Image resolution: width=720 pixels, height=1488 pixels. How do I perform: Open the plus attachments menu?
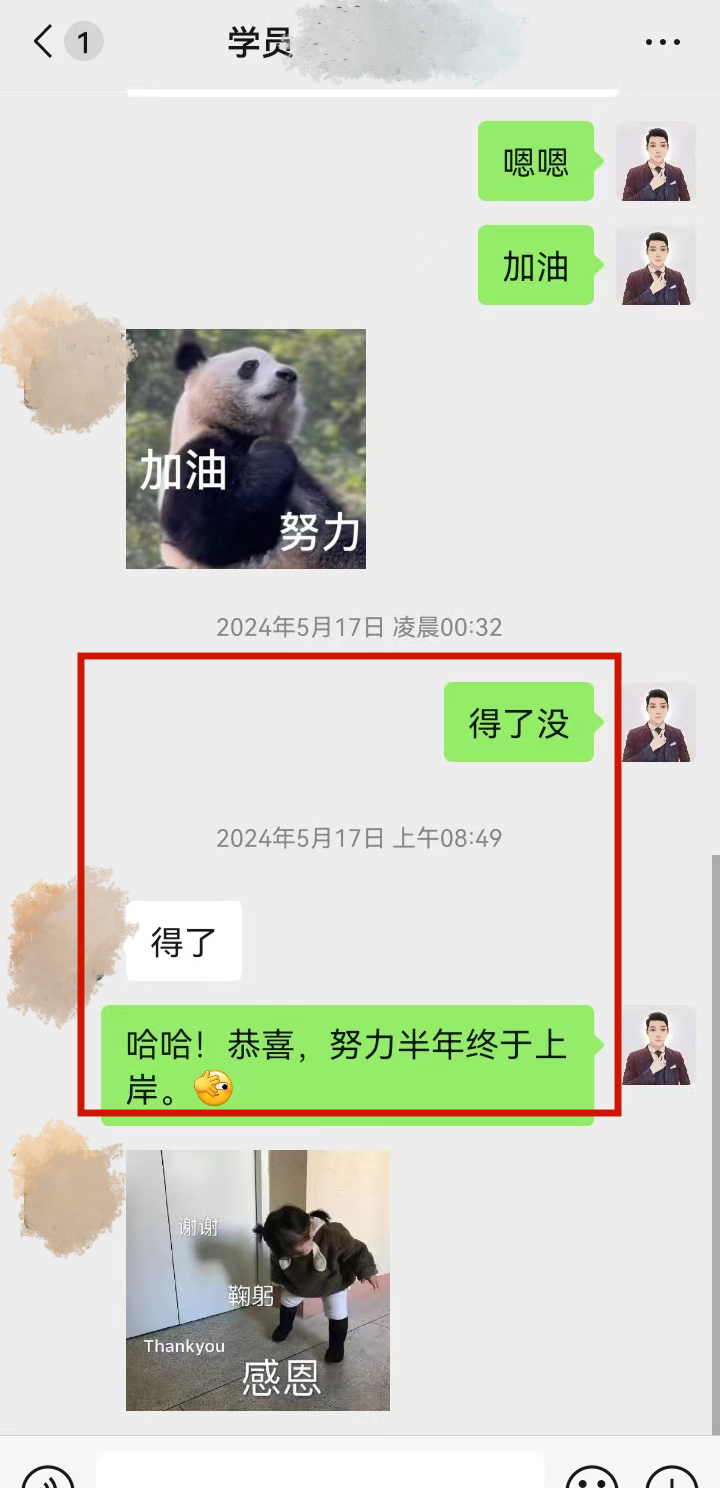(671, 1478)
